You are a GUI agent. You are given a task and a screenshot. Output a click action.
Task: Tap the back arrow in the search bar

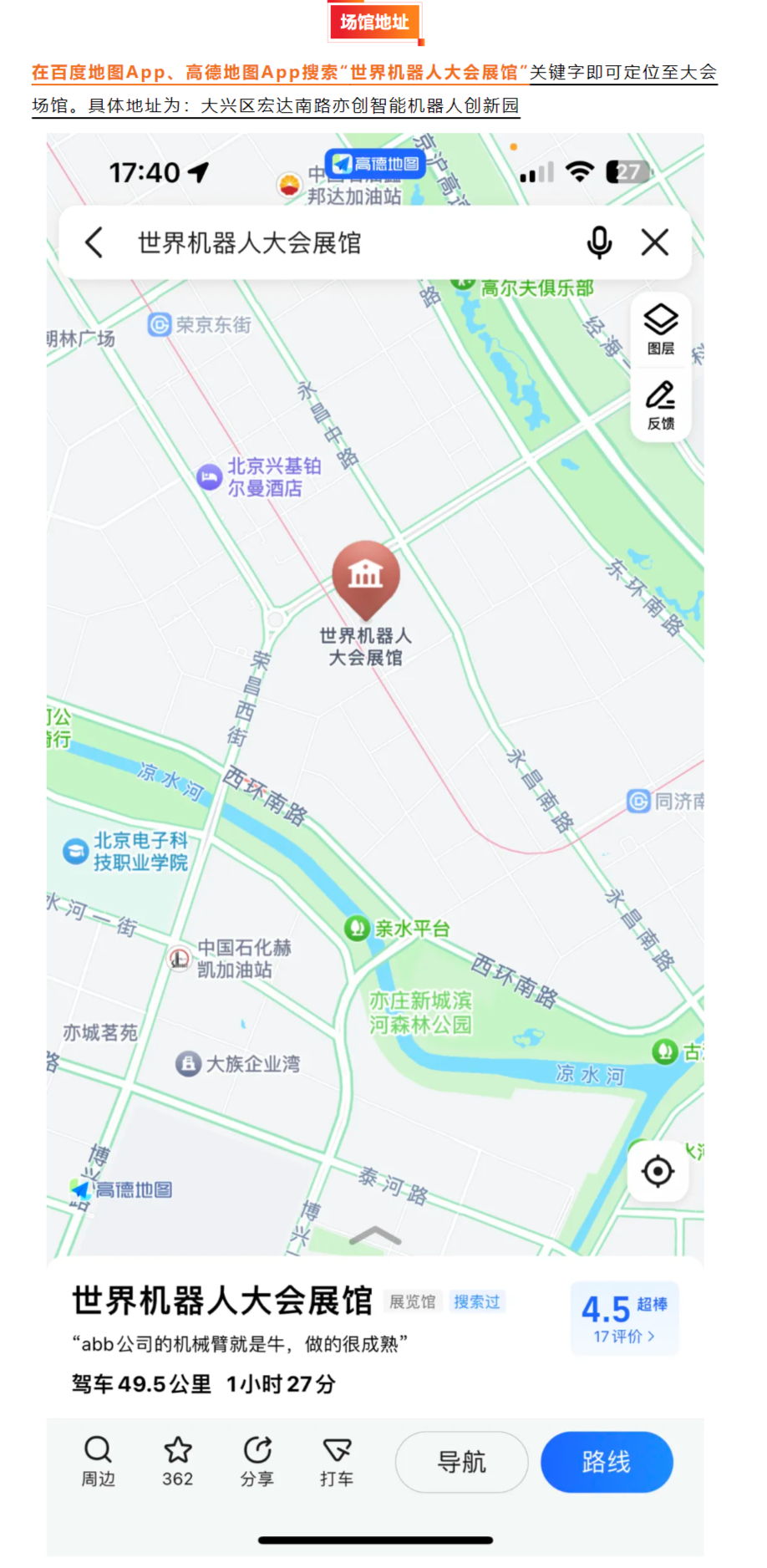tap(93, 242)
